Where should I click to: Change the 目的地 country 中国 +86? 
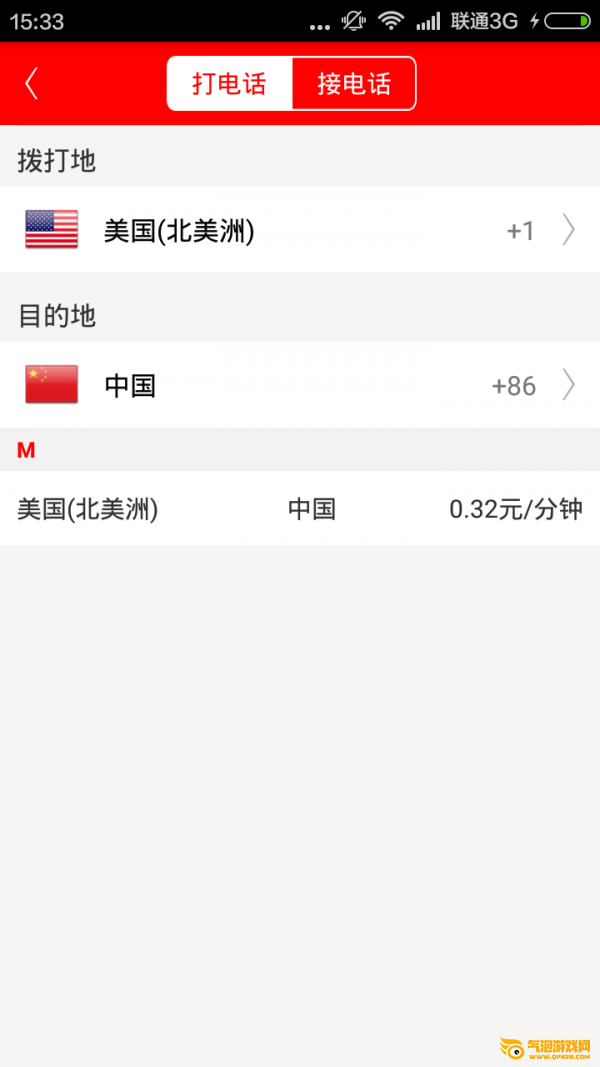[300, 385]
